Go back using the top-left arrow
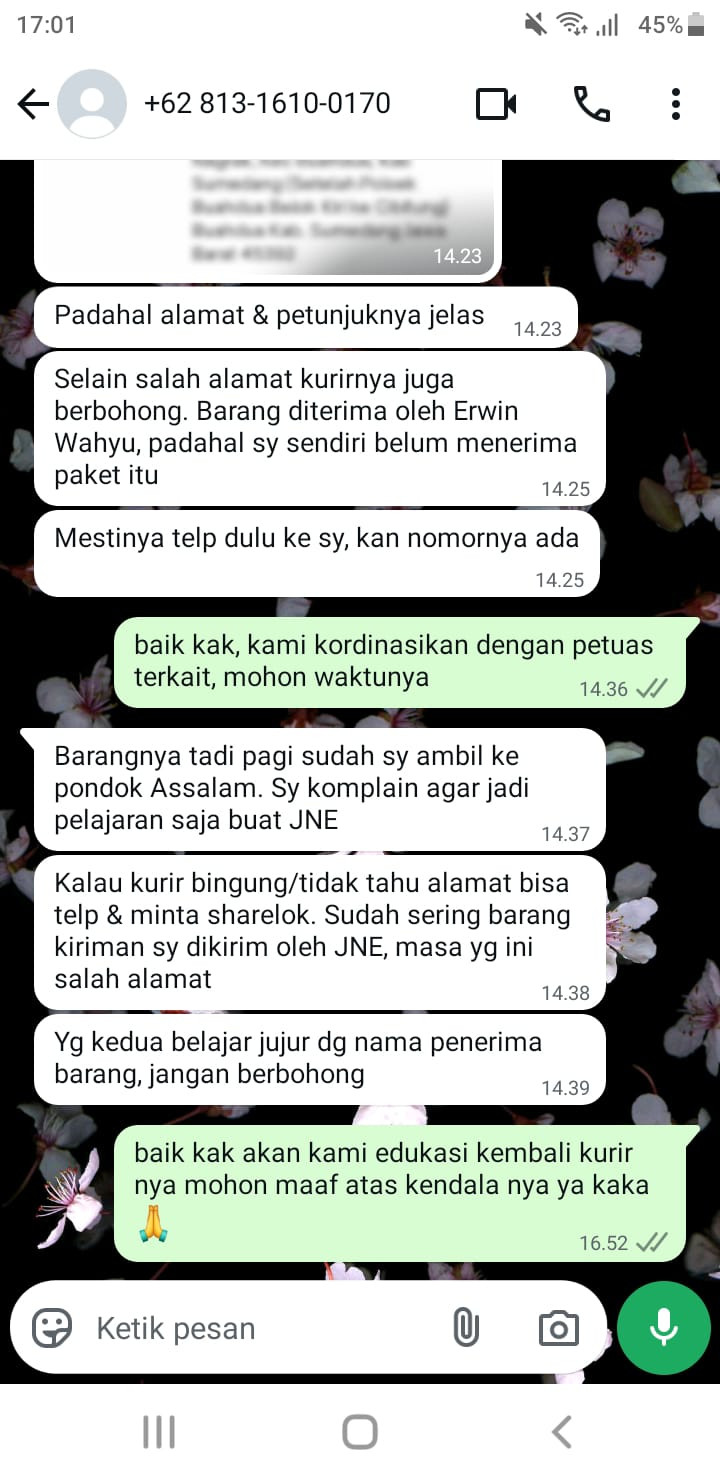The height and width of the screenshot is (1480, 720). pyautogui.click(x=33, y=104)
